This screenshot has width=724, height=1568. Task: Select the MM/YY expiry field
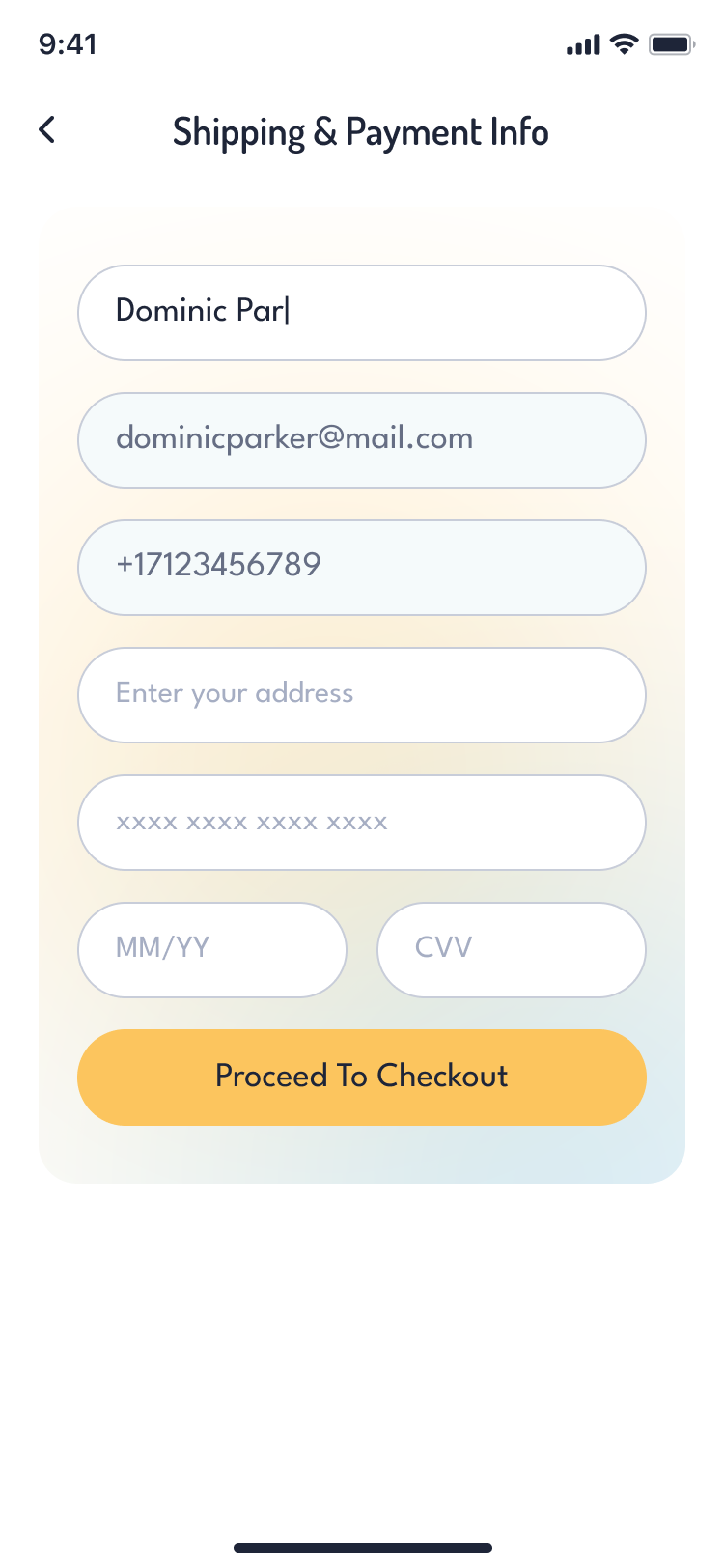[x=211, y=950]
